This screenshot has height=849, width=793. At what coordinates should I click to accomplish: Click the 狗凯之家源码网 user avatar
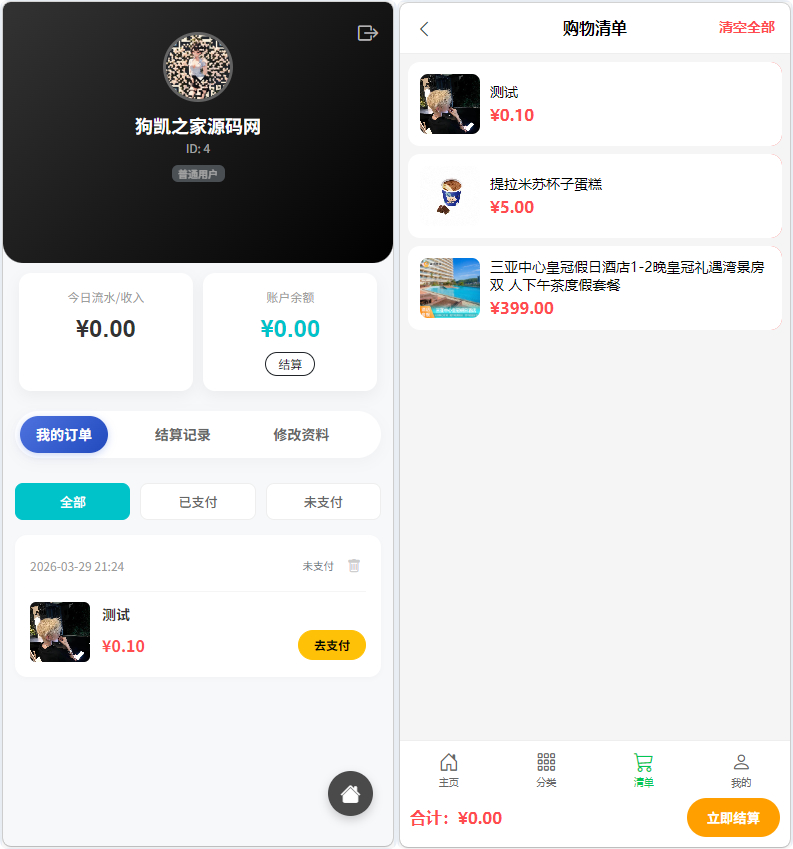[198, 68]
